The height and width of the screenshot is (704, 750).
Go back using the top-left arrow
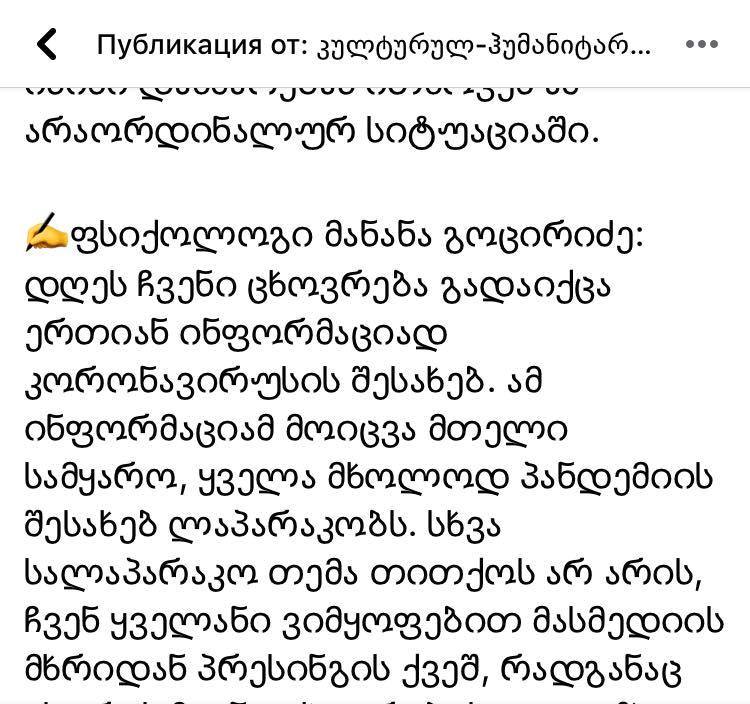coord(46,44)
